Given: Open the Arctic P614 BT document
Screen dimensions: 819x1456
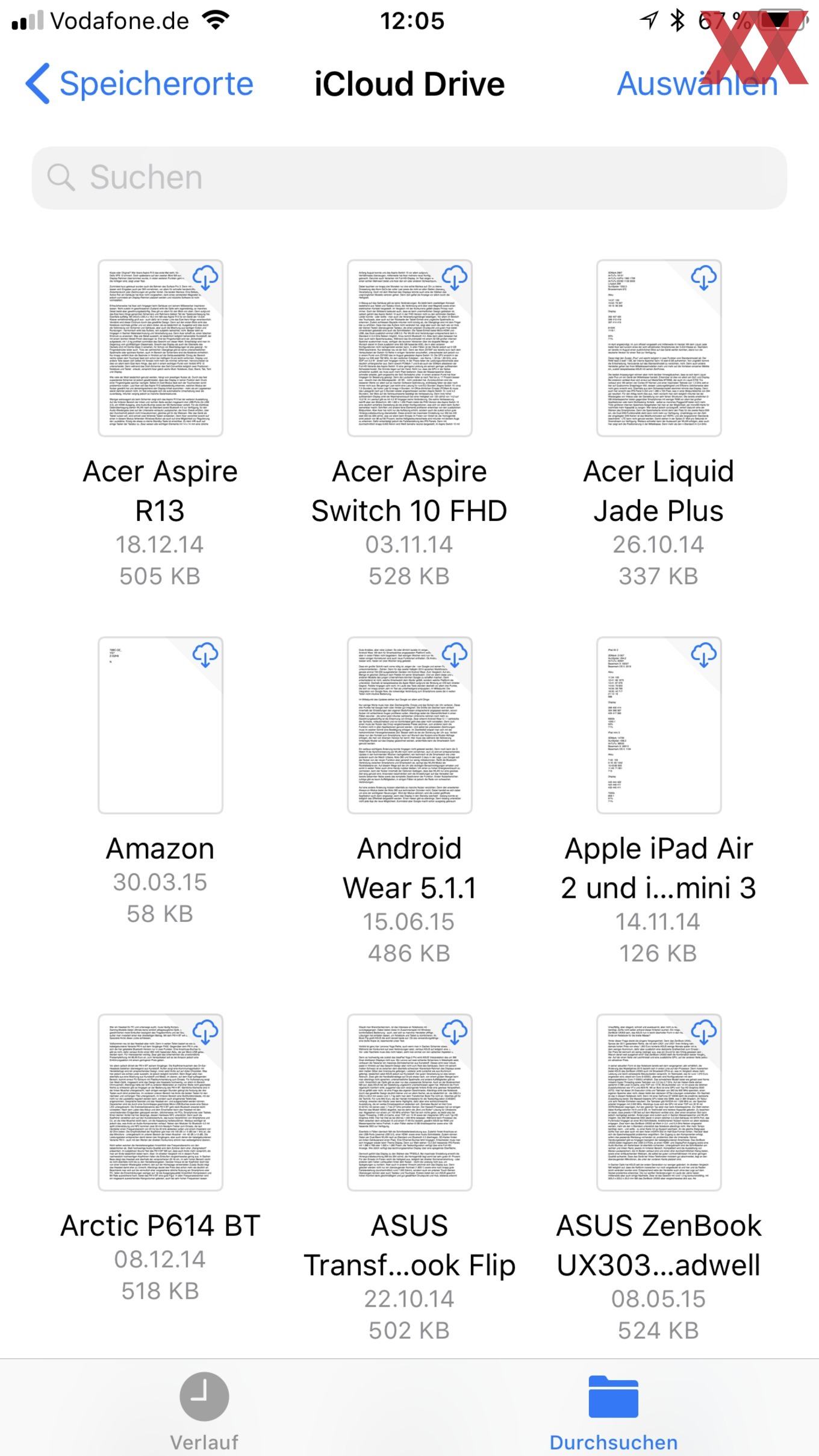Looking at the screenshot, I should tap(161, 1102).
